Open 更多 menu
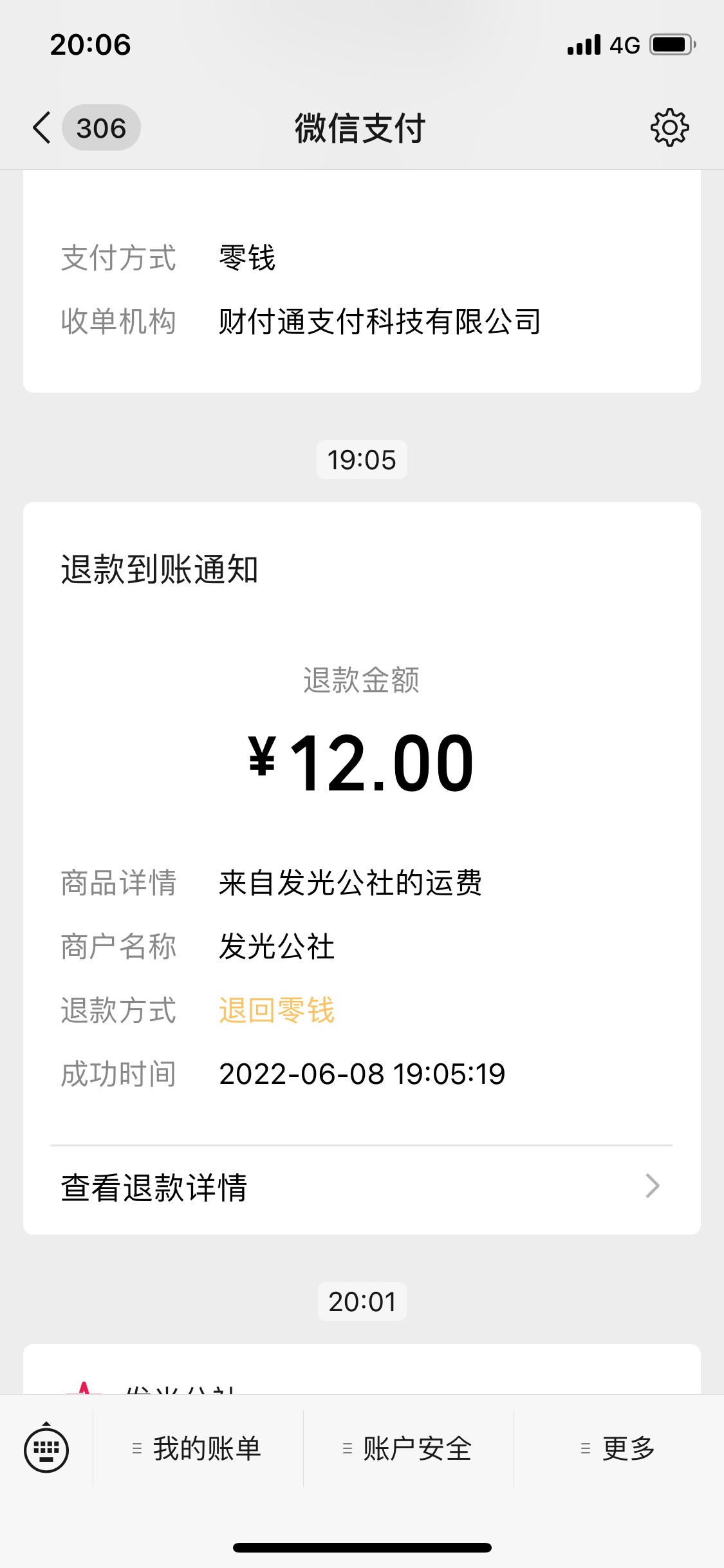 pyautogui.click(x=618, y=1449)
